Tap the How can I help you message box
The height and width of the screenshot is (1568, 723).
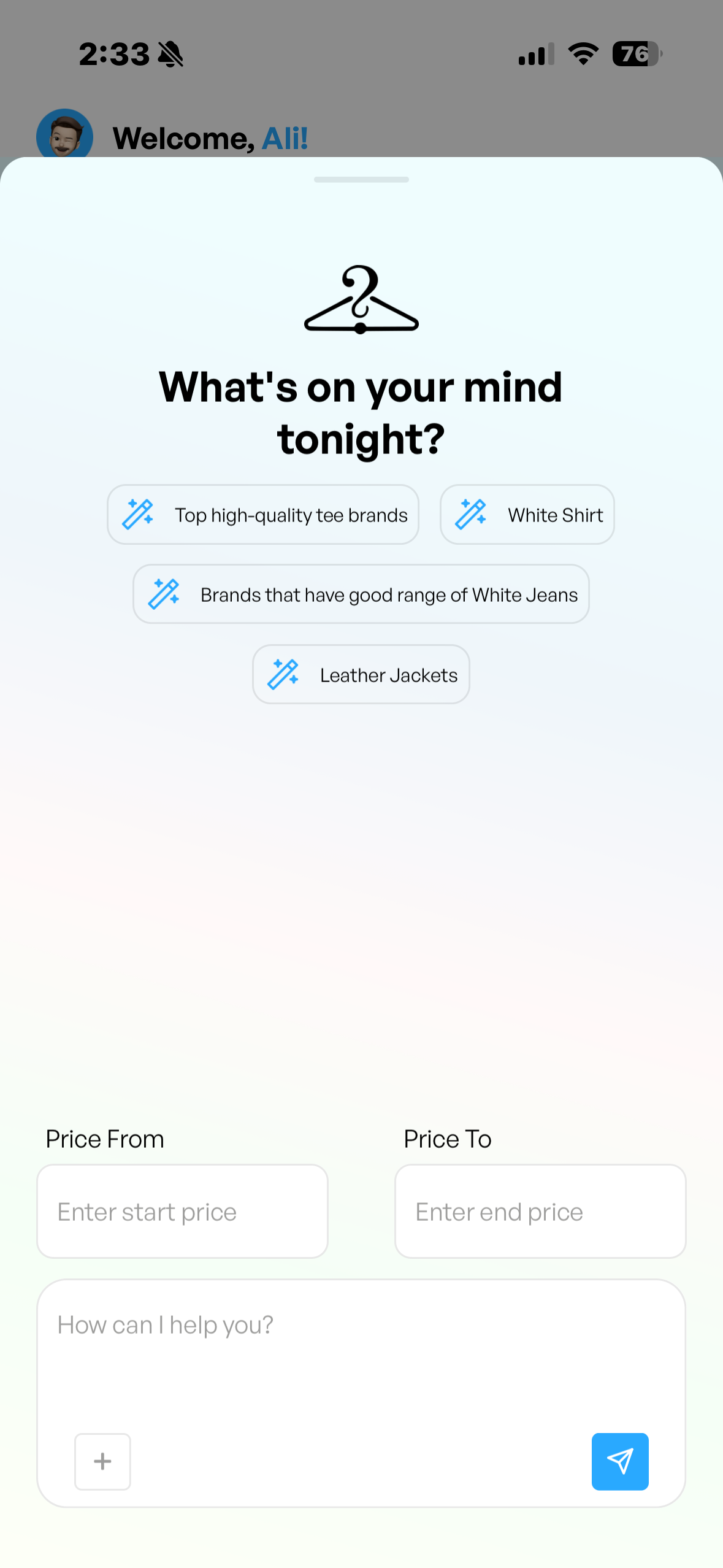pos(361,1324)
